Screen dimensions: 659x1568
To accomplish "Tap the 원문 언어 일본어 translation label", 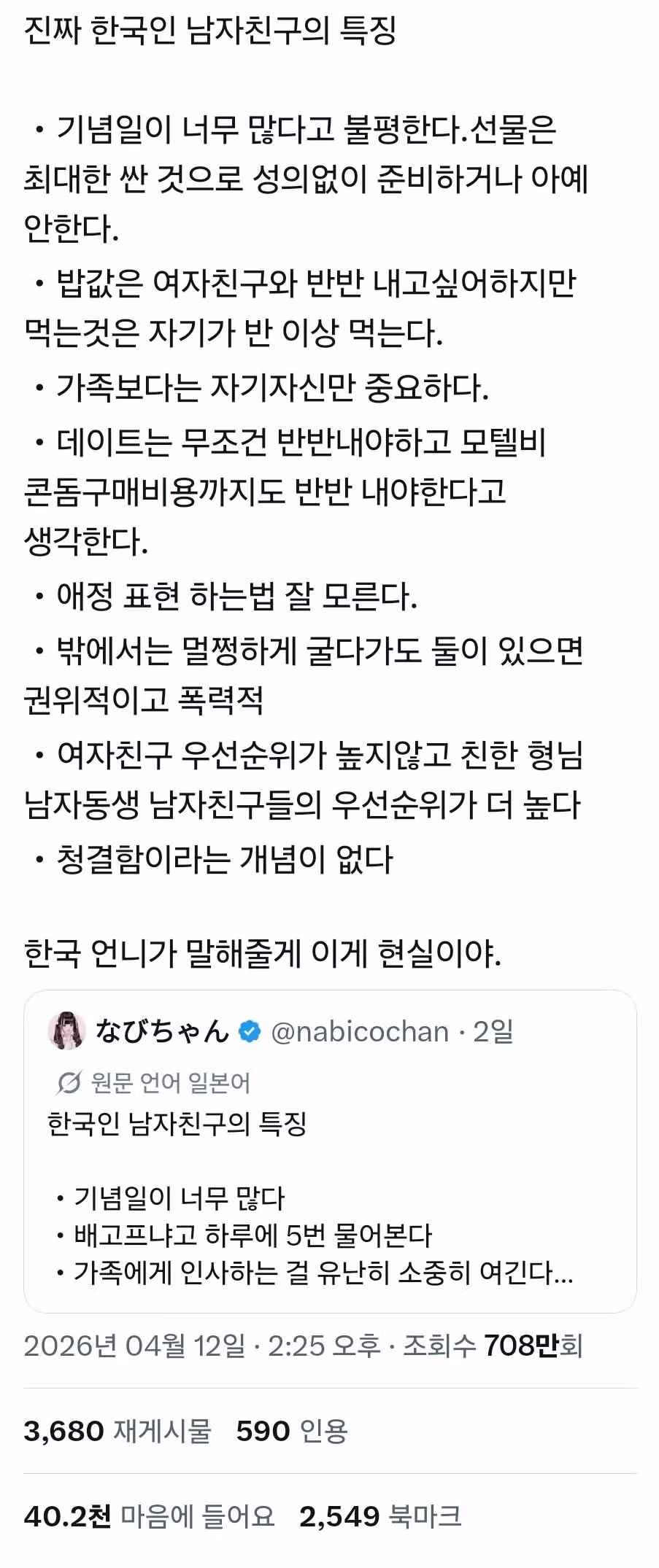I will [x=155, y=1083].
